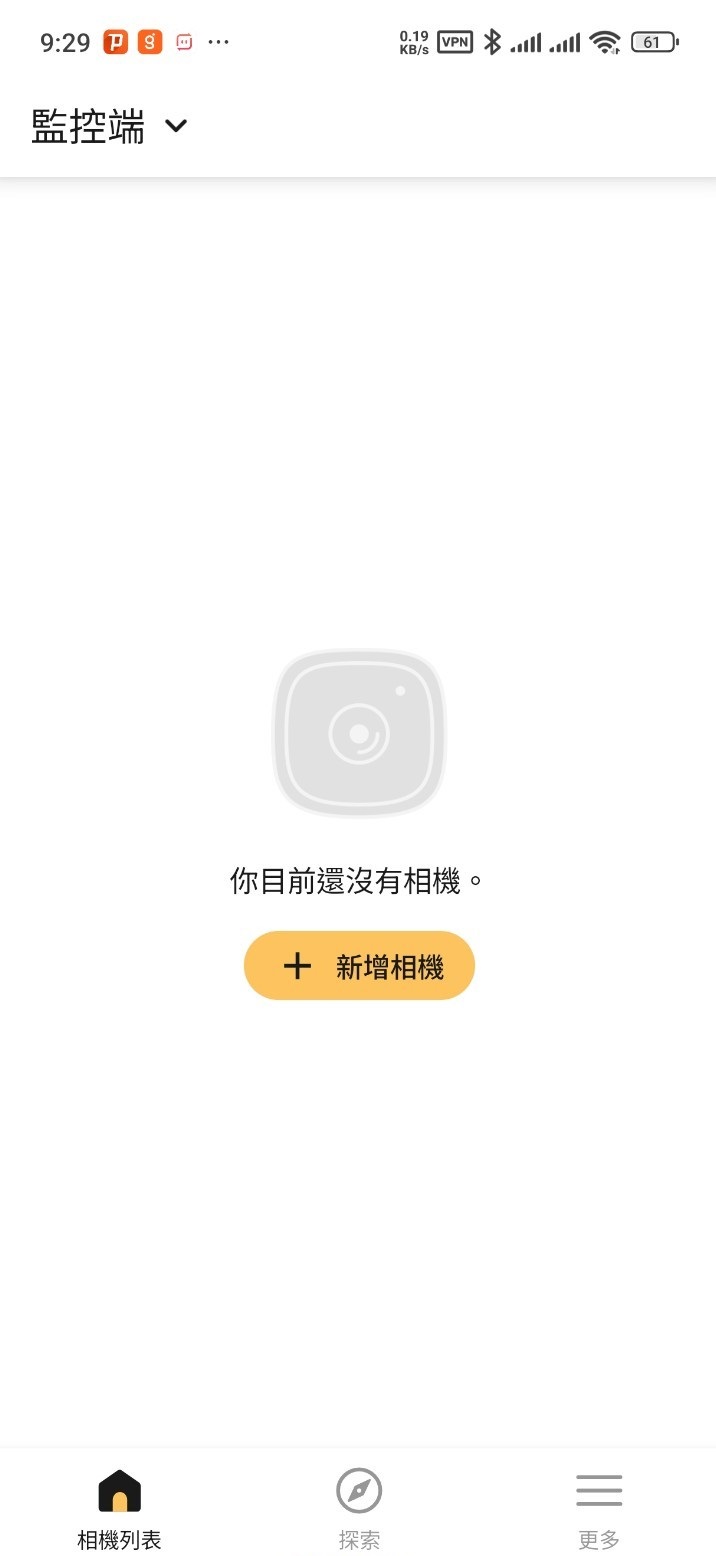Go to the 更多 tab
The image size is (716, 1556).
tap(598, 1507)
